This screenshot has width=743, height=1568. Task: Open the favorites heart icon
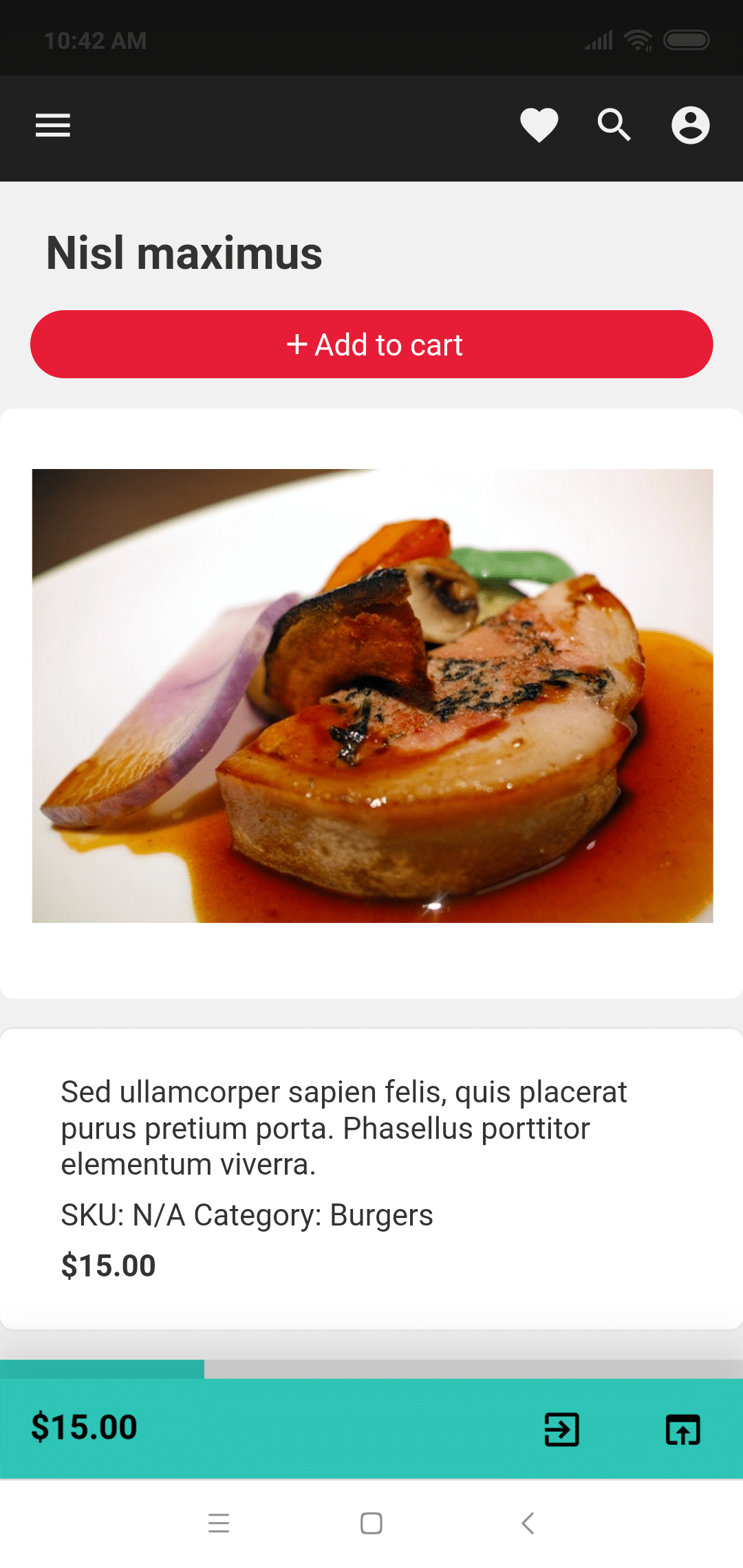(x=539, y=125)
